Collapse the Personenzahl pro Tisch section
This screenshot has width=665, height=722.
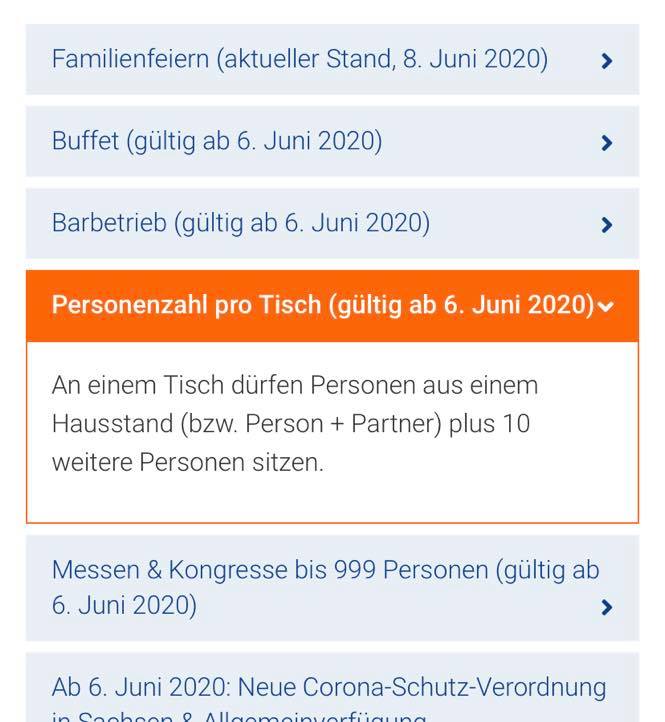pyautogui.click(x=332, y=306)
